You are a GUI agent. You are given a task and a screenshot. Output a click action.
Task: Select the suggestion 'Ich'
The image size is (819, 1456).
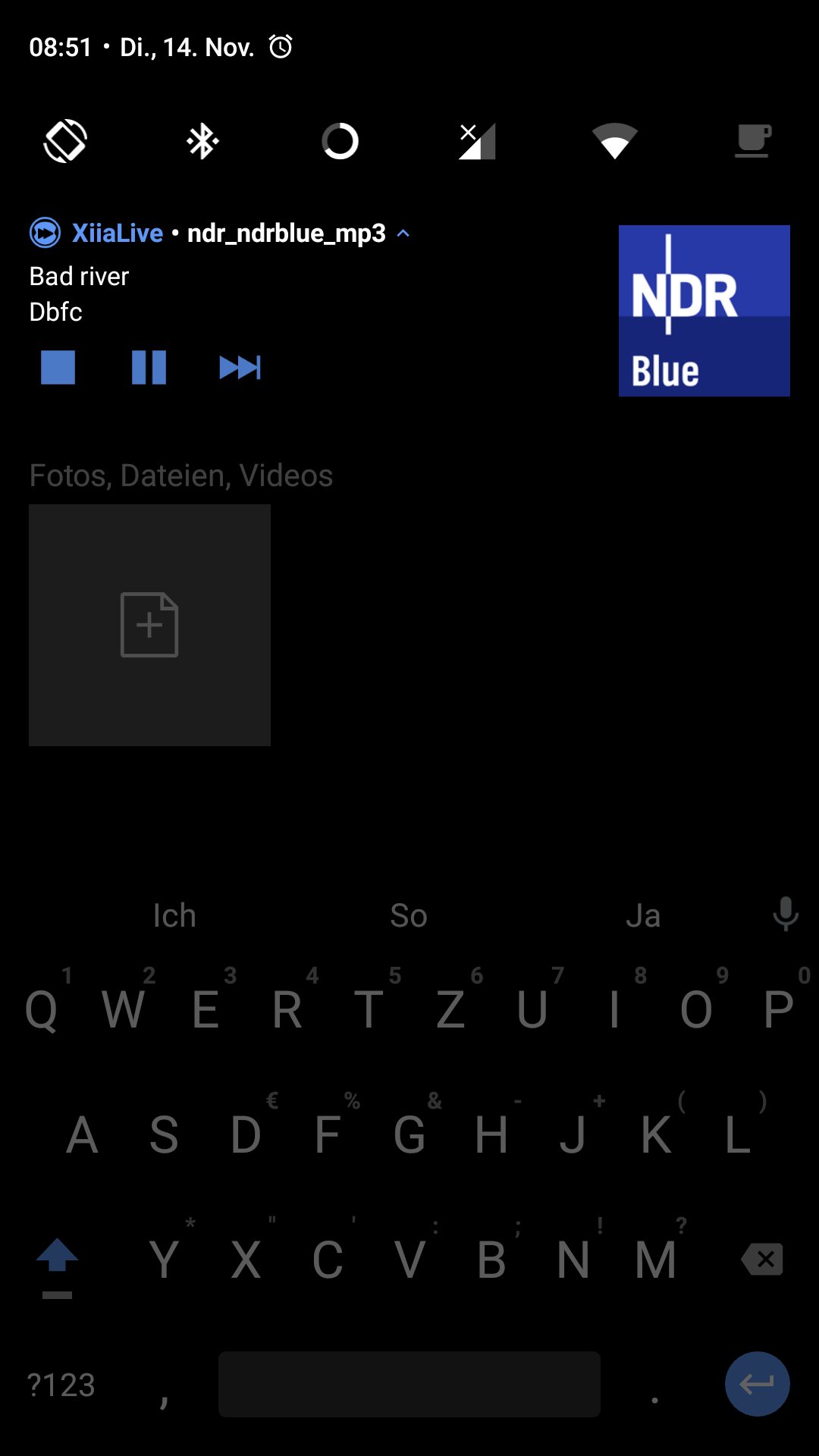tap(174, 915)
